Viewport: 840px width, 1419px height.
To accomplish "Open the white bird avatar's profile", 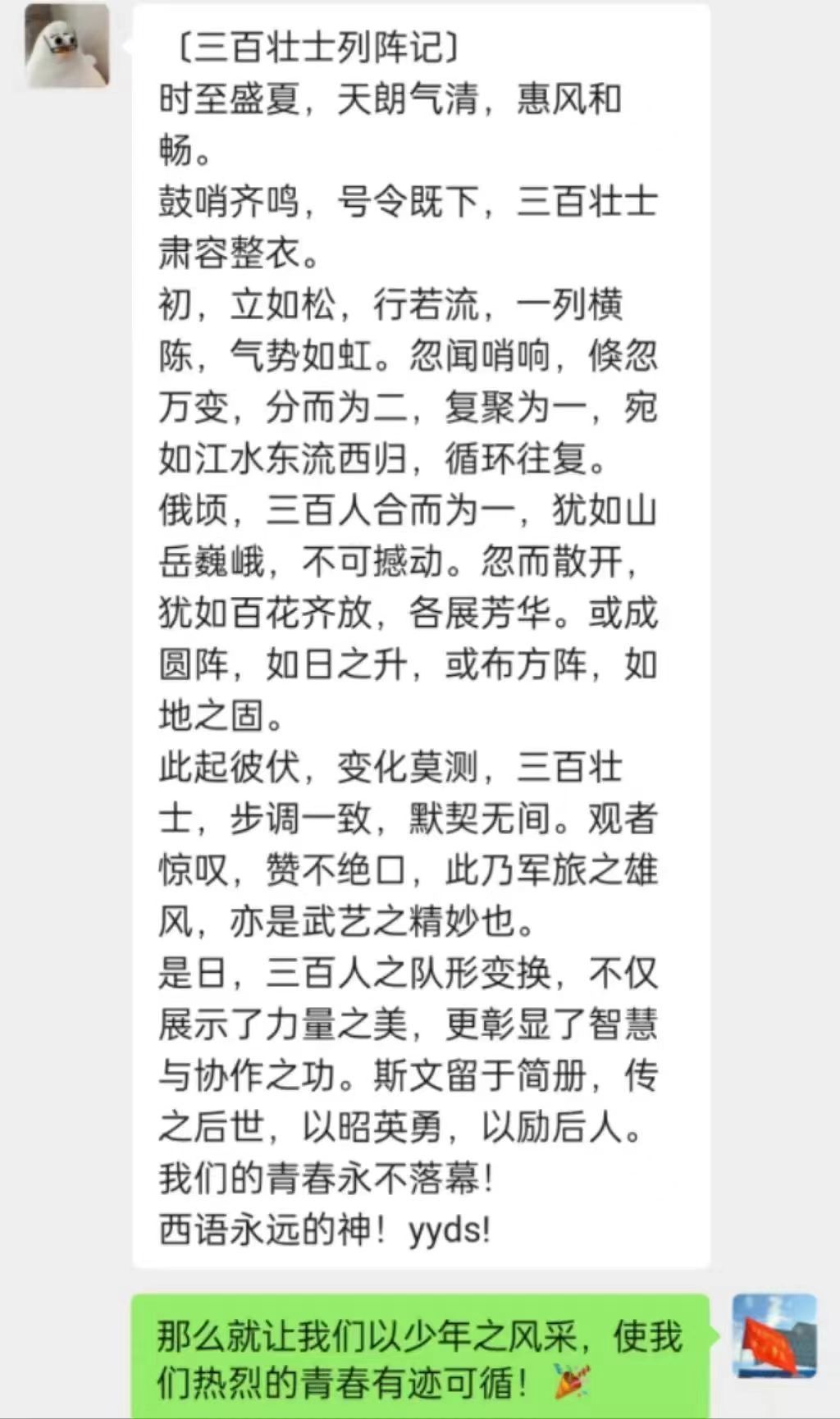I will pyautogui.click(x=67, y=46).
